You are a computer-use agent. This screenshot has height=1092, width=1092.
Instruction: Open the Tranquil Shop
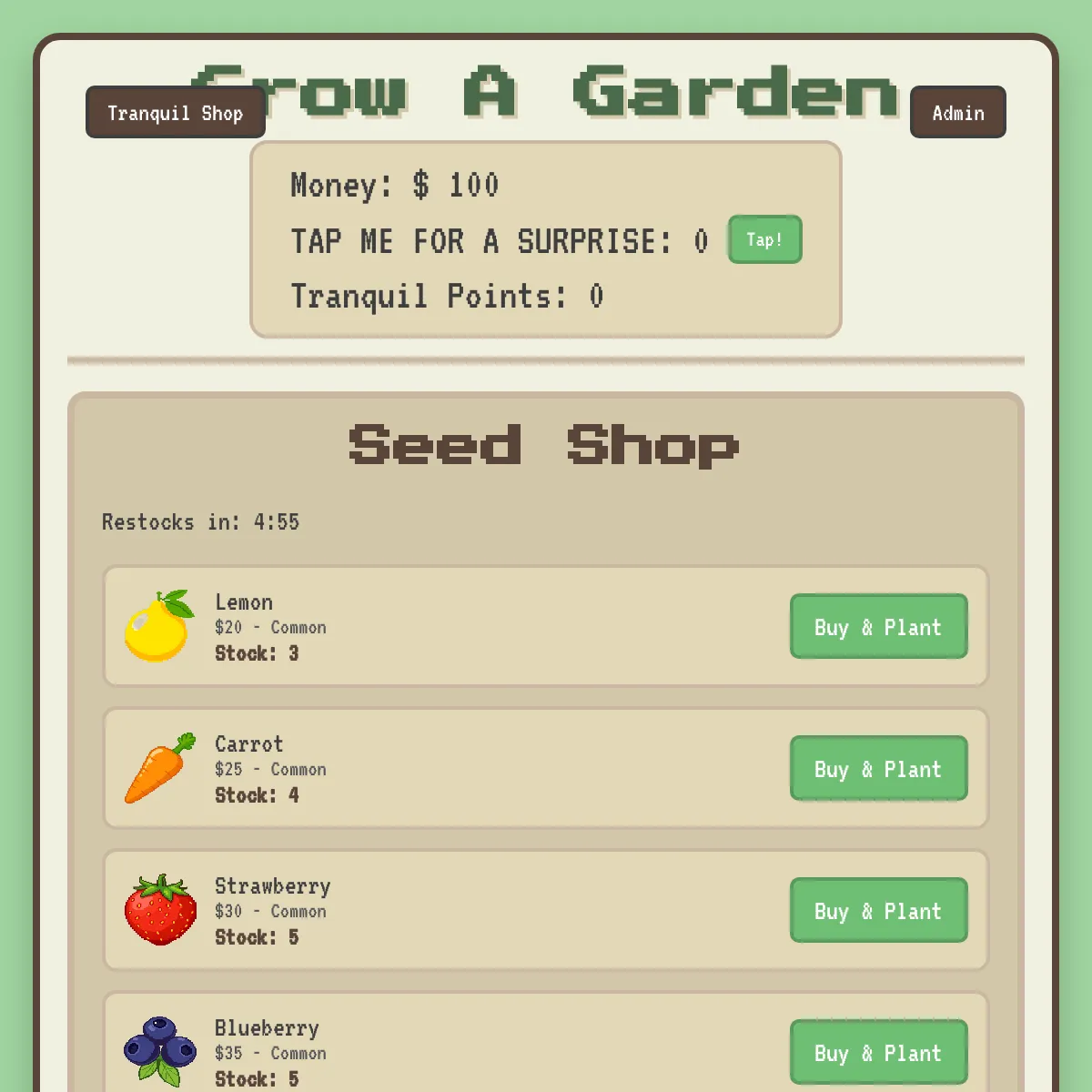tap(175, 113)
